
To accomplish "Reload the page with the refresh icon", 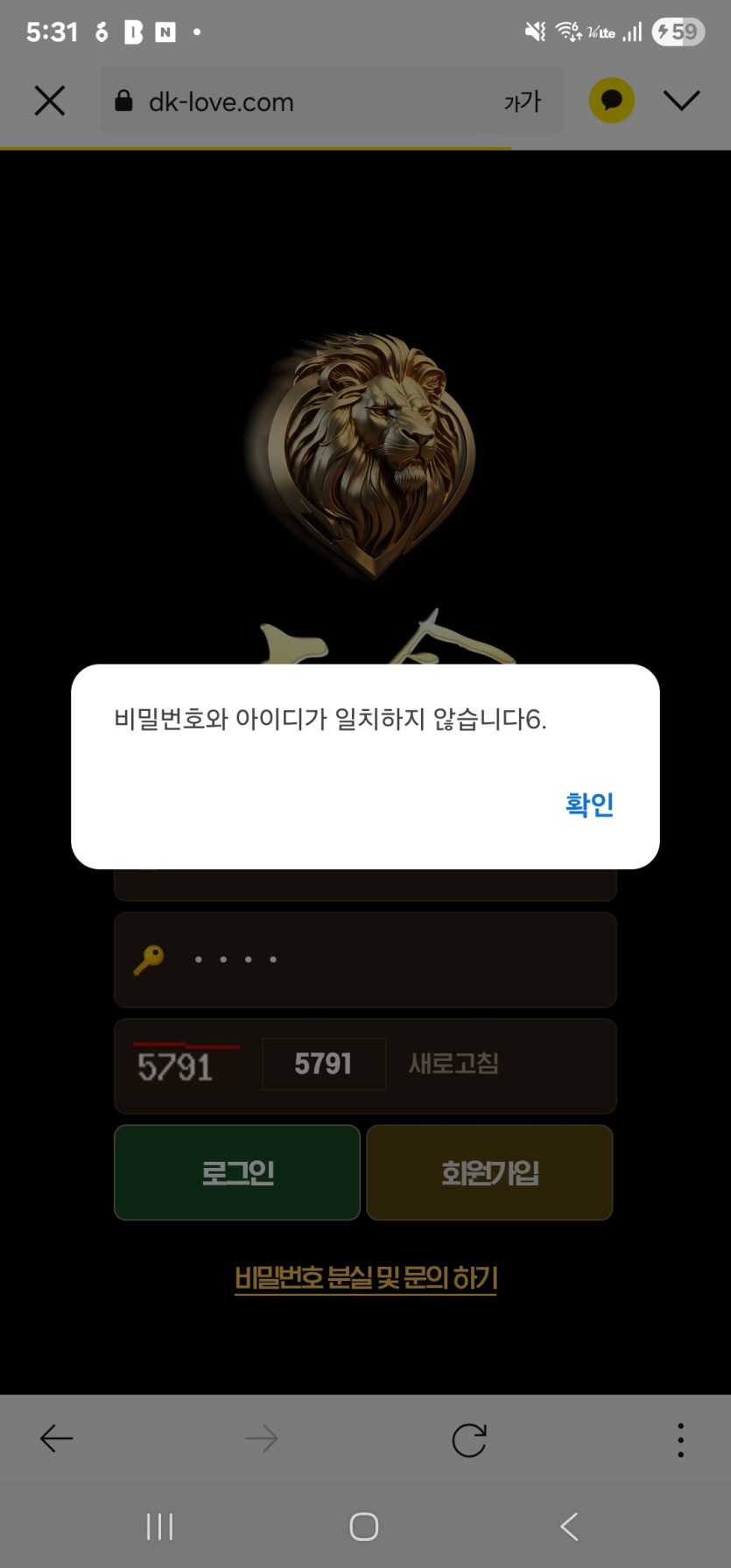I will tap(468, 1439).
